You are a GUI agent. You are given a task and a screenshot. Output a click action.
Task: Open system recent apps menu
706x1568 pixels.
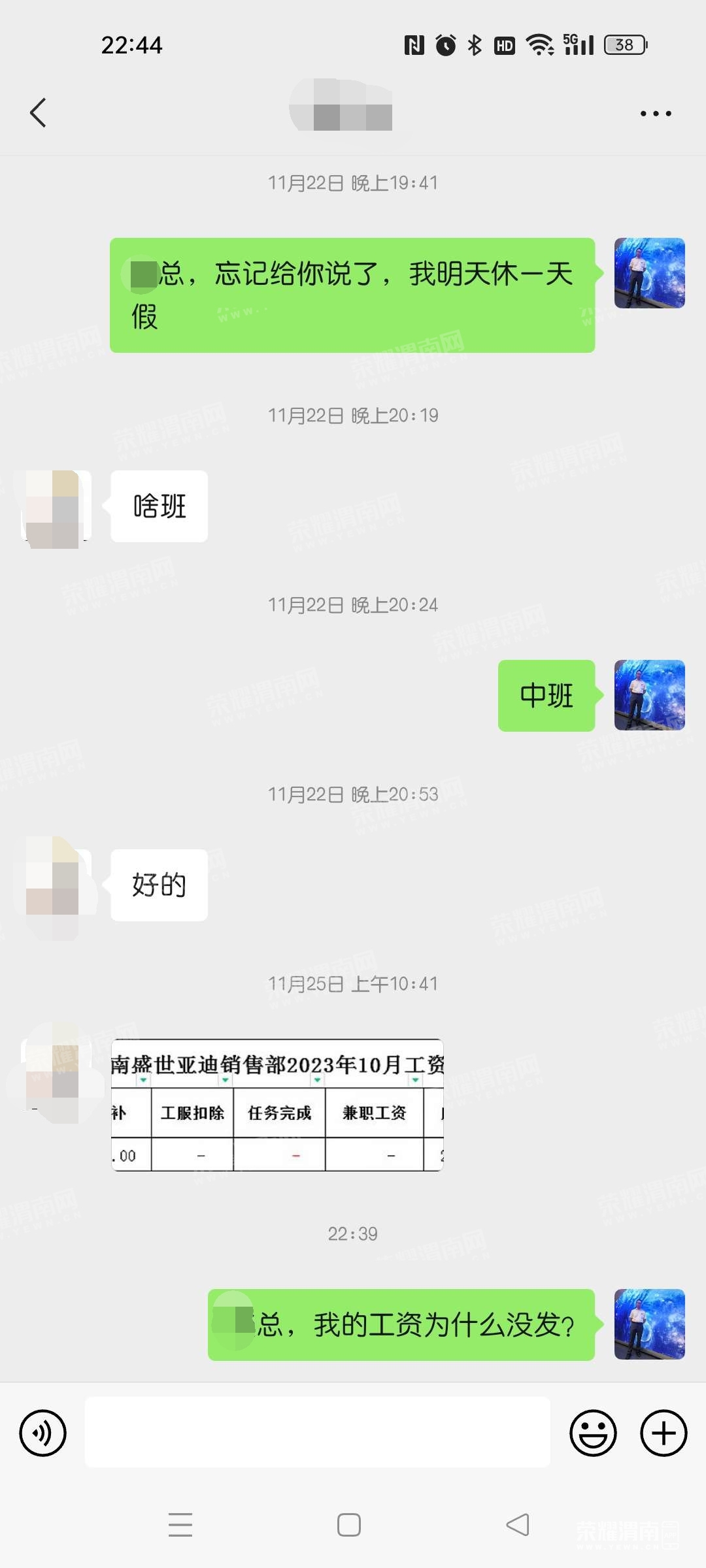pos(180,1525)
